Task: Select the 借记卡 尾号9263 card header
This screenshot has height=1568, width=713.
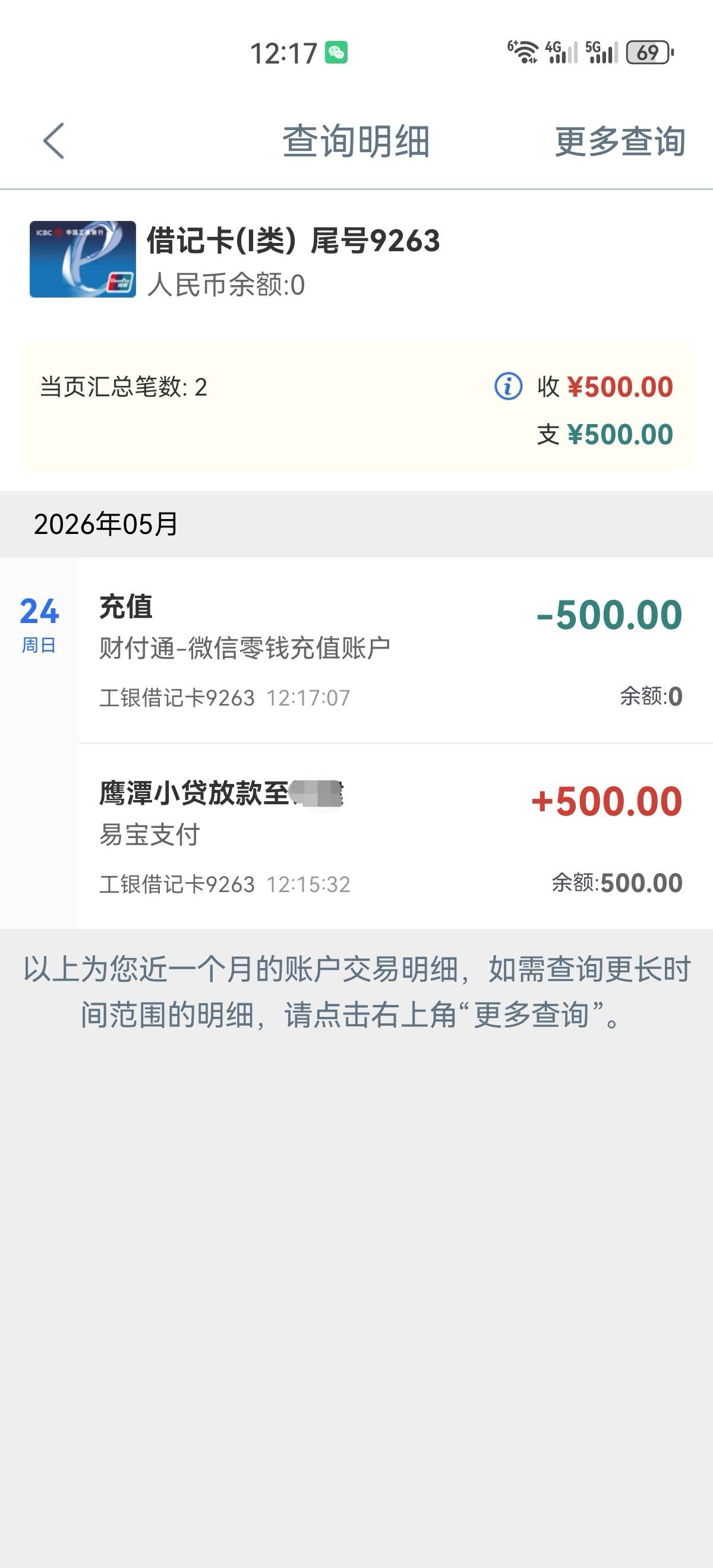Action: tap(356, 260)
